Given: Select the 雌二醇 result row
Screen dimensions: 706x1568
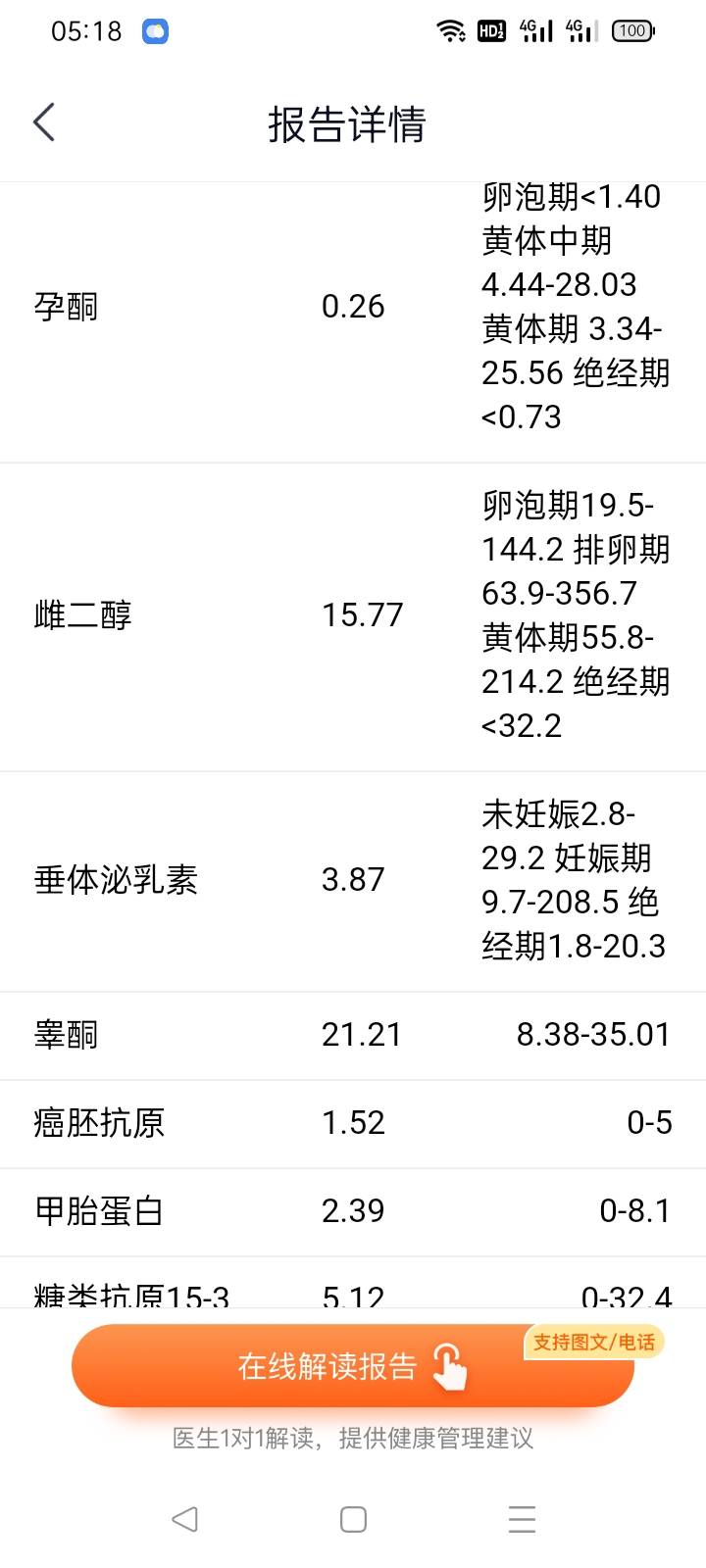Looking at the screenshot, I should tap(353, 614).
